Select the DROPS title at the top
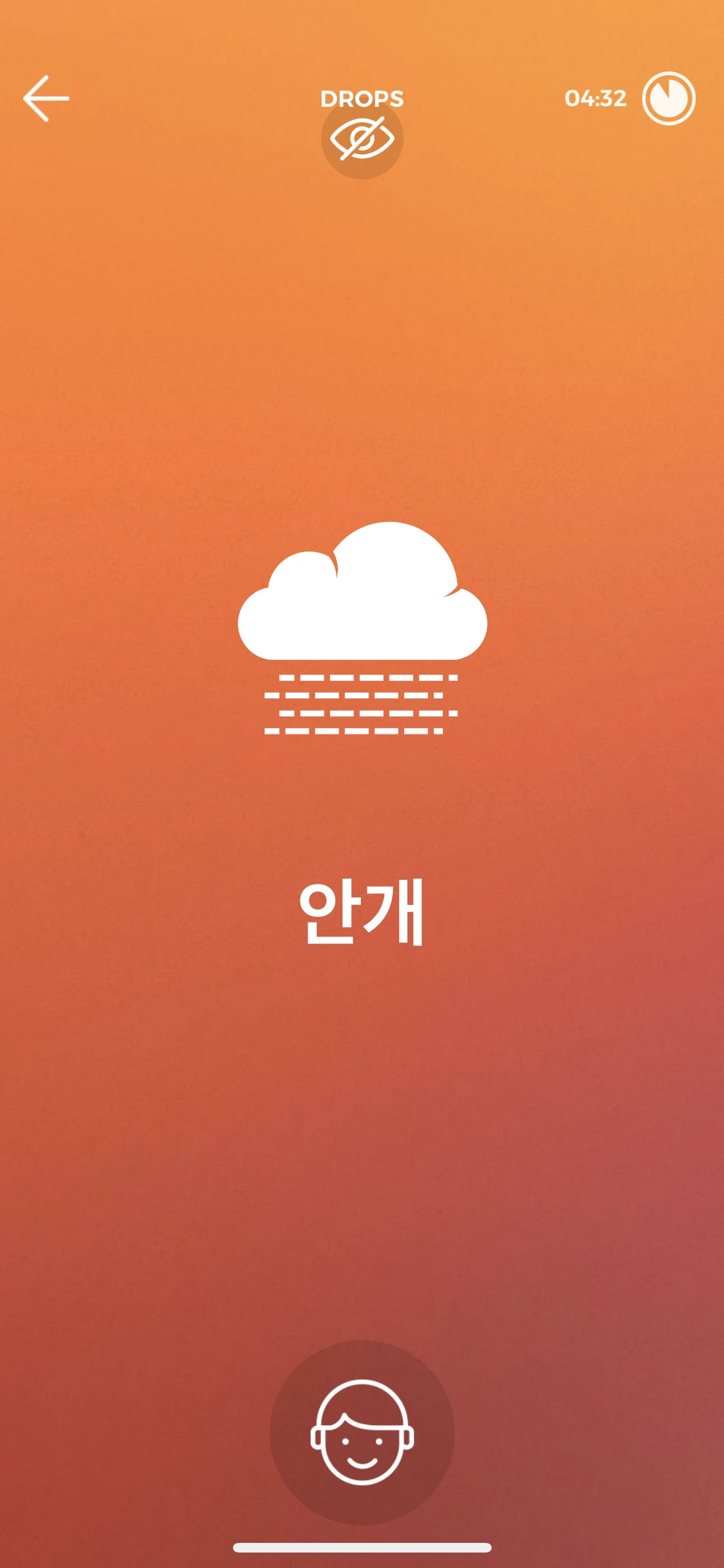The width and height of the screenshot is (724, 1568). (362, 98)
